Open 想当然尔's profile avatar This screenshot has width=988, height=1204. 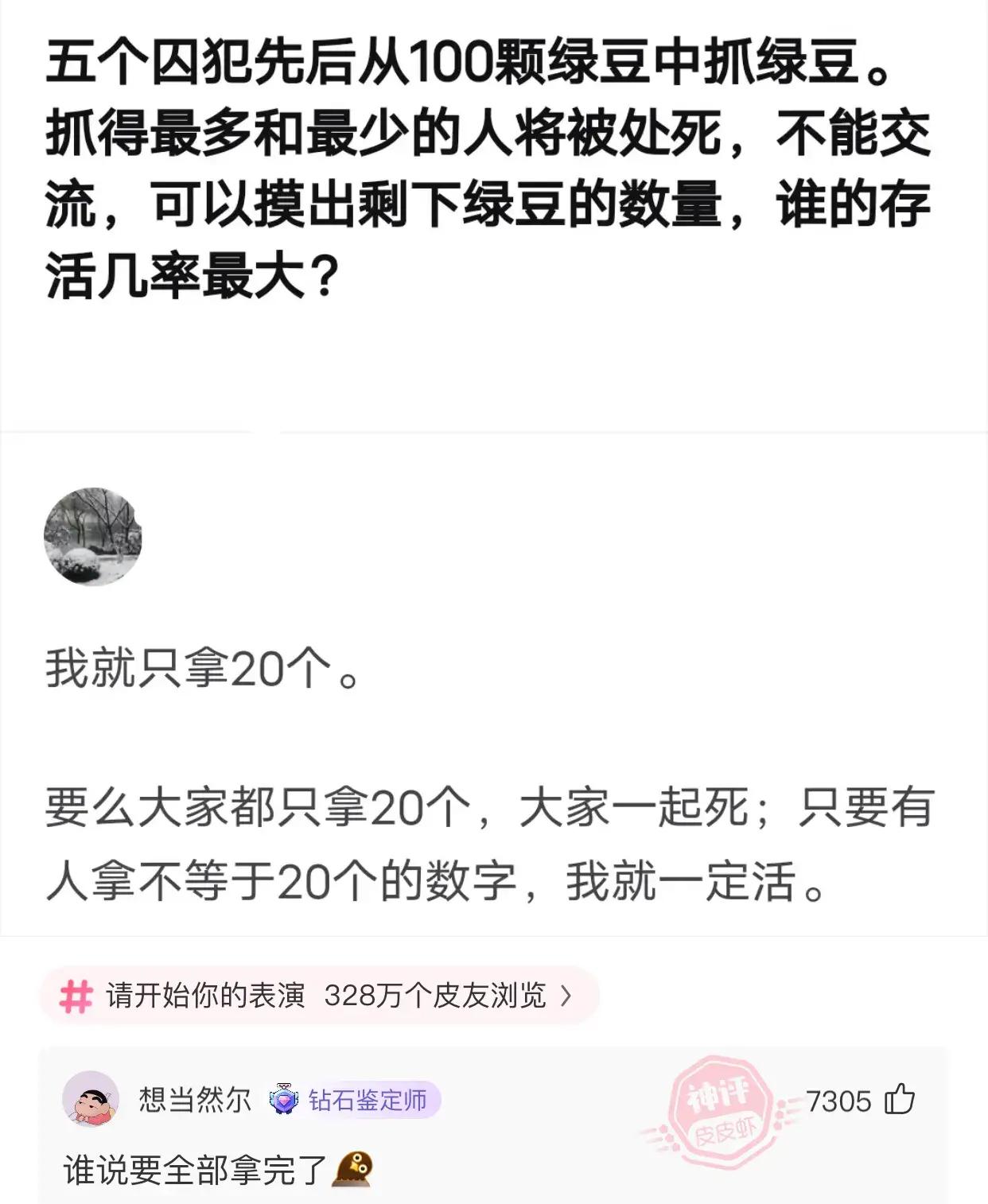(x=91, y=1100)
